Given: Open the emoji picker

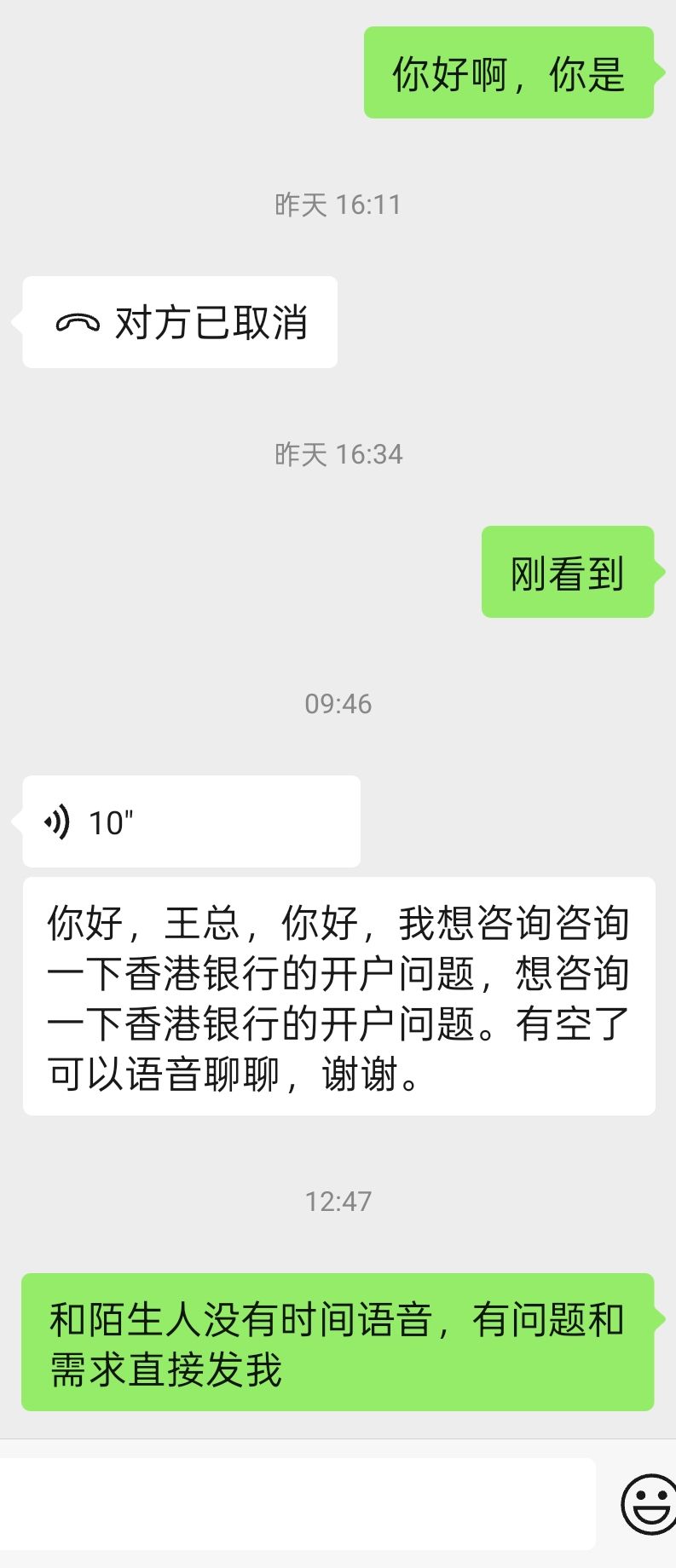Looking at the screenshot, I should pyautogui.click(x=649, y=1504).
